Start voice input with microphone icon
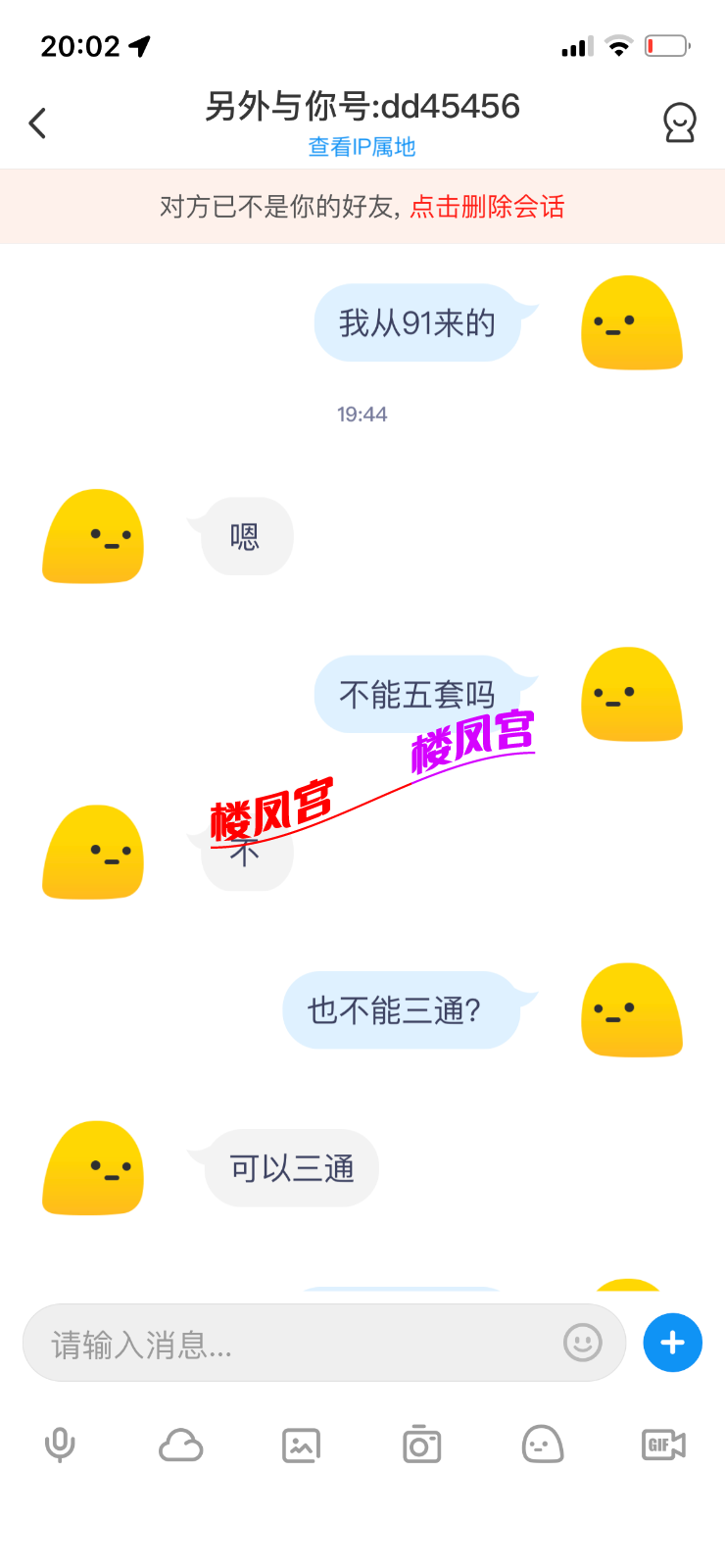This screenshot has width=725, height=1568. click(60, 1445)
